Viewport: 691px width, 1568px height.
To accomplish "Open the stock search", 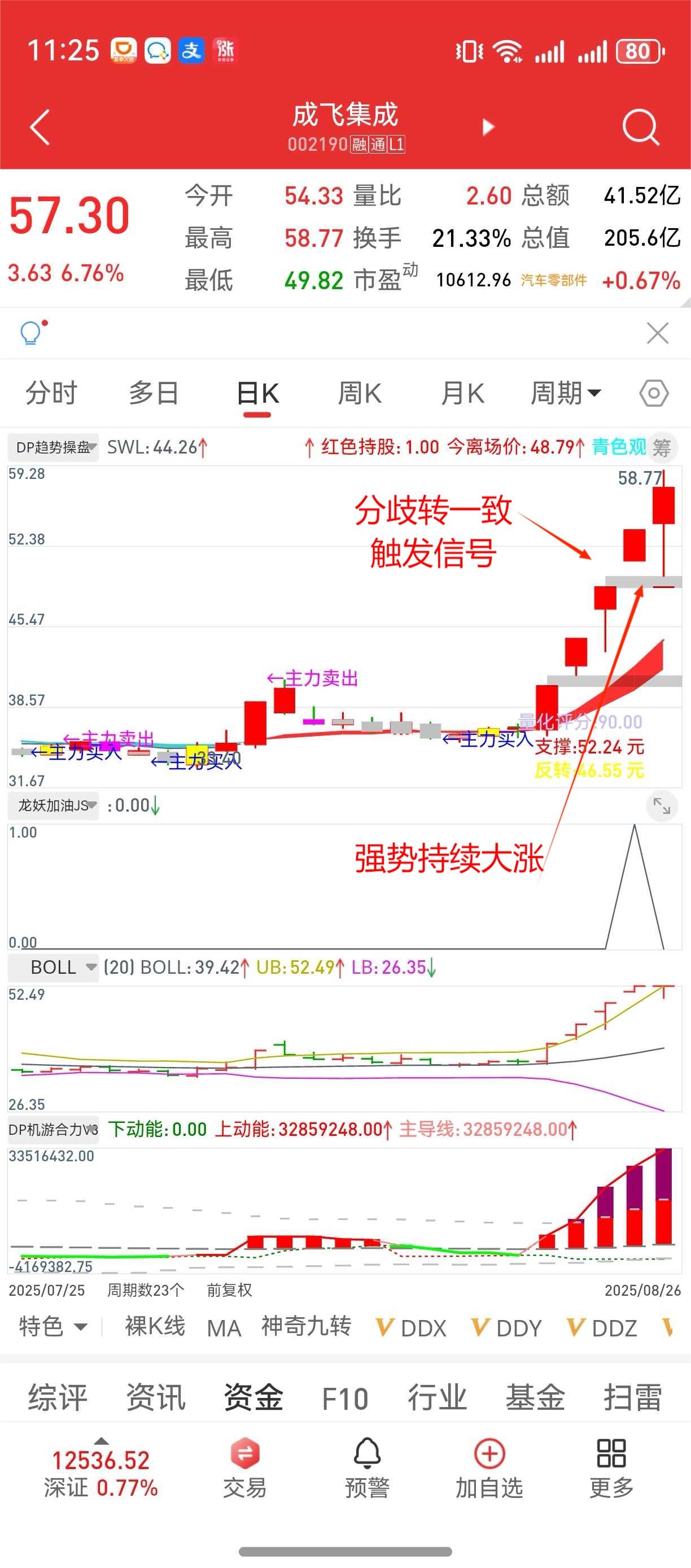I will (x=641, y=127).
